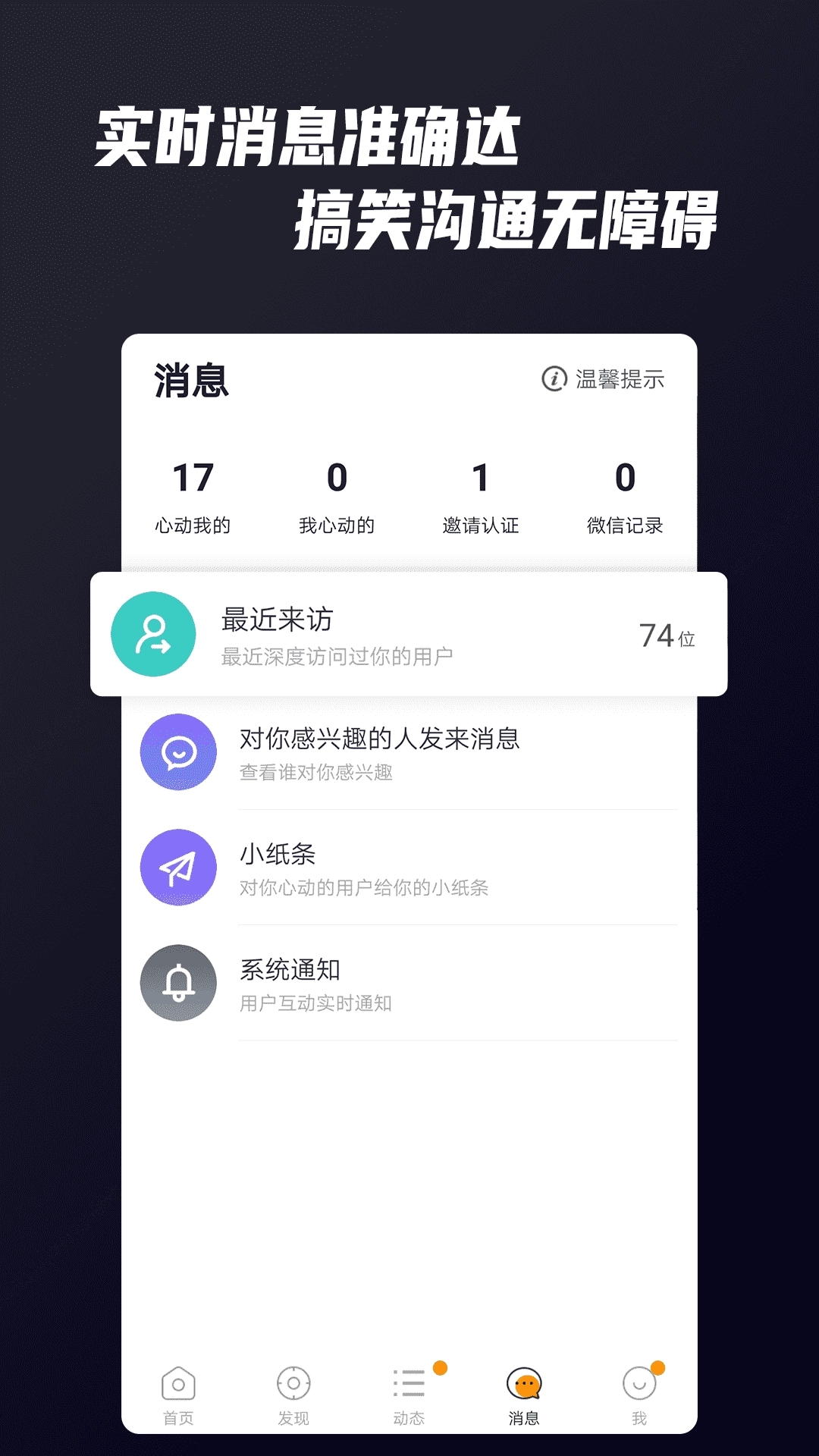Viewport: 819px width, 1456px height.
Task: View 微信记录 entries
Action: coord(626,493)
